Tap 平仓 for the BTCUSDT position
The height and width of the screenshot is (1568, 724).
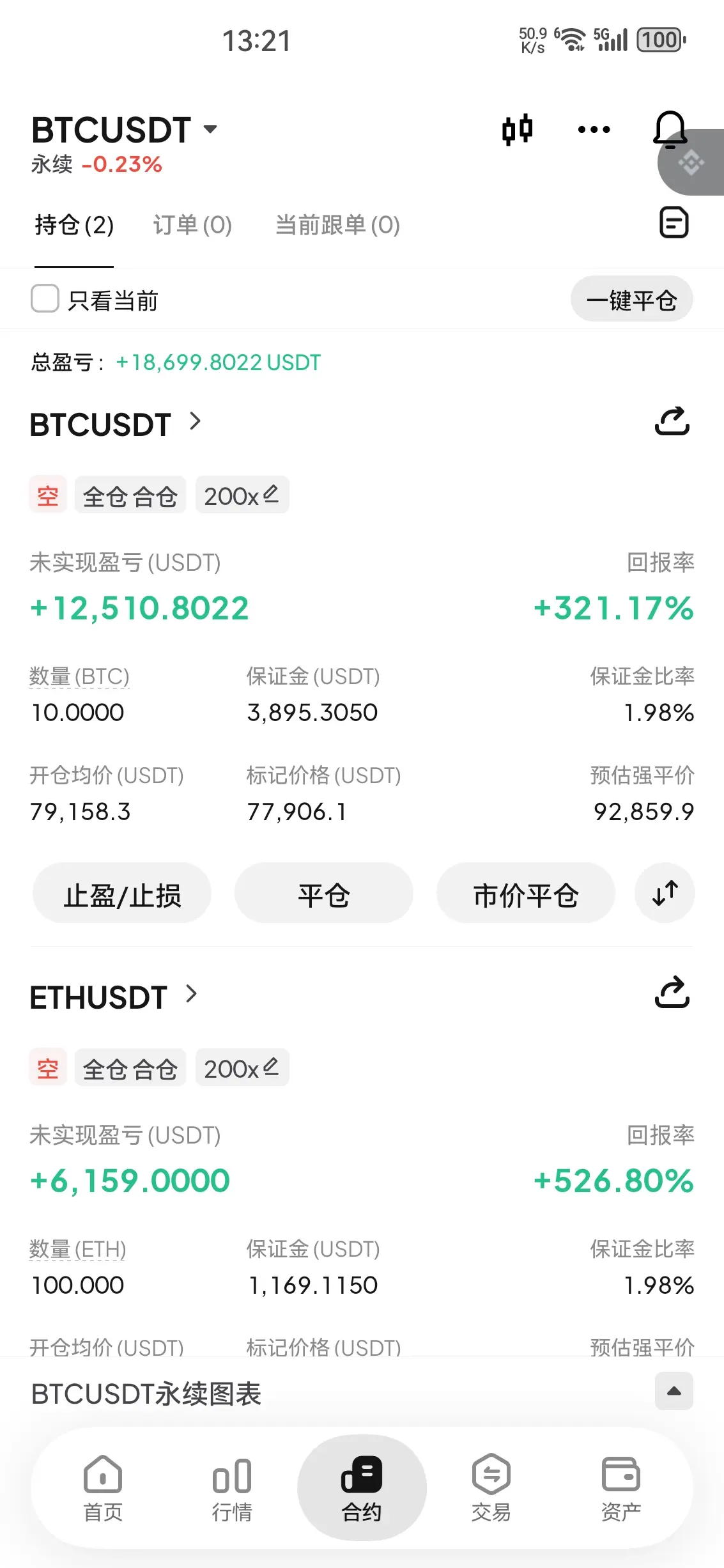tap(324, 894)
